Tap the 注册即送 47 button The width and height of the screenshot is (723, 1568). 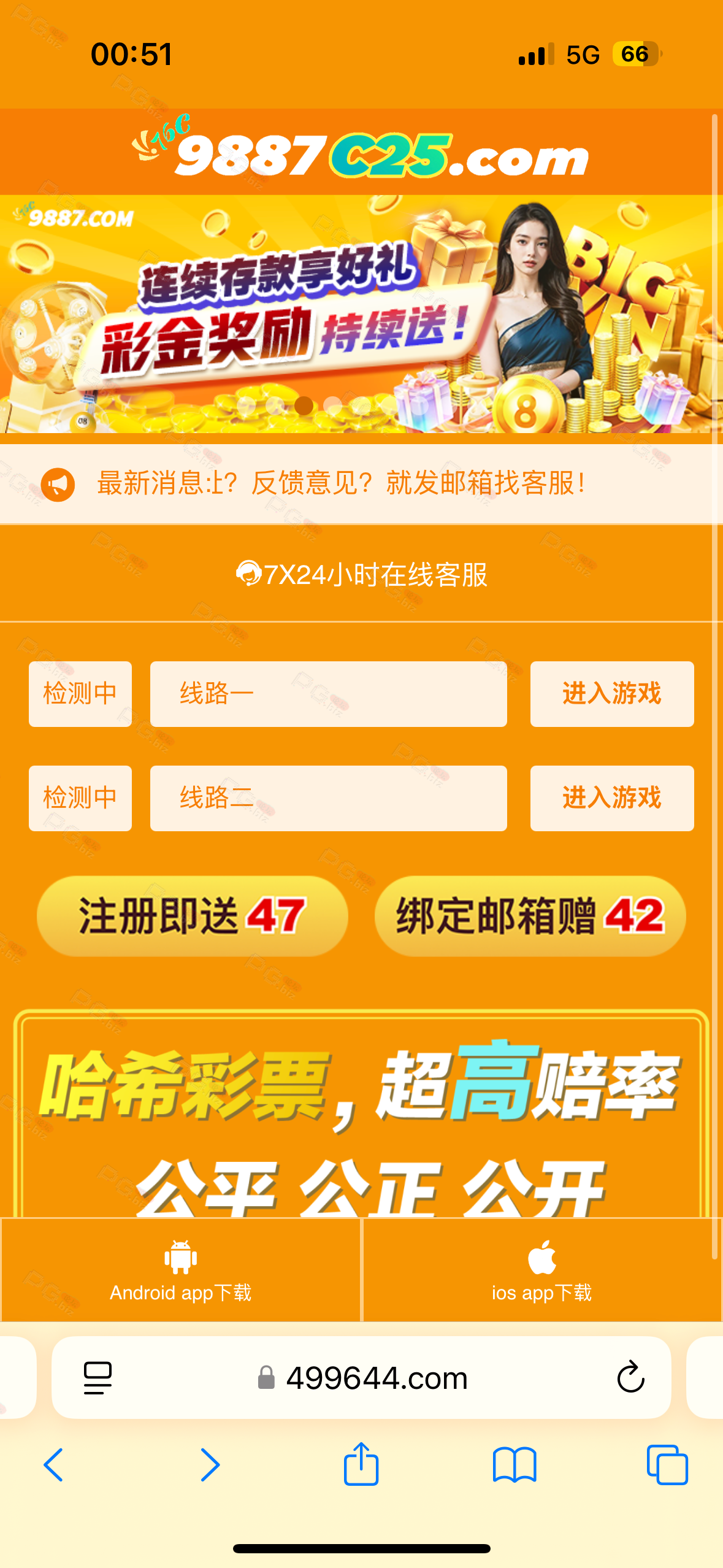pos(193,916)
